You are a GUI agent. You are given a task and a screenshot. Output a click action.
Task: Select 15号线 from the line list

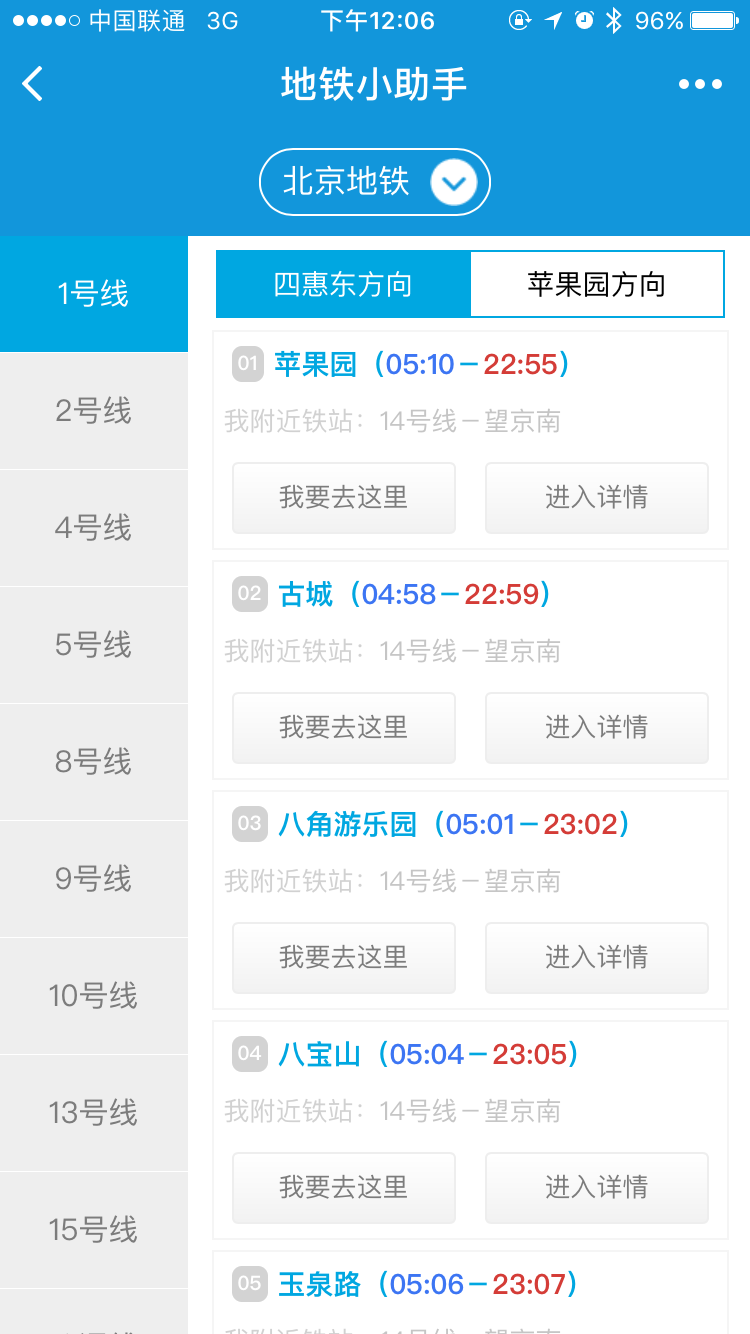click(x=93, y=1229)
